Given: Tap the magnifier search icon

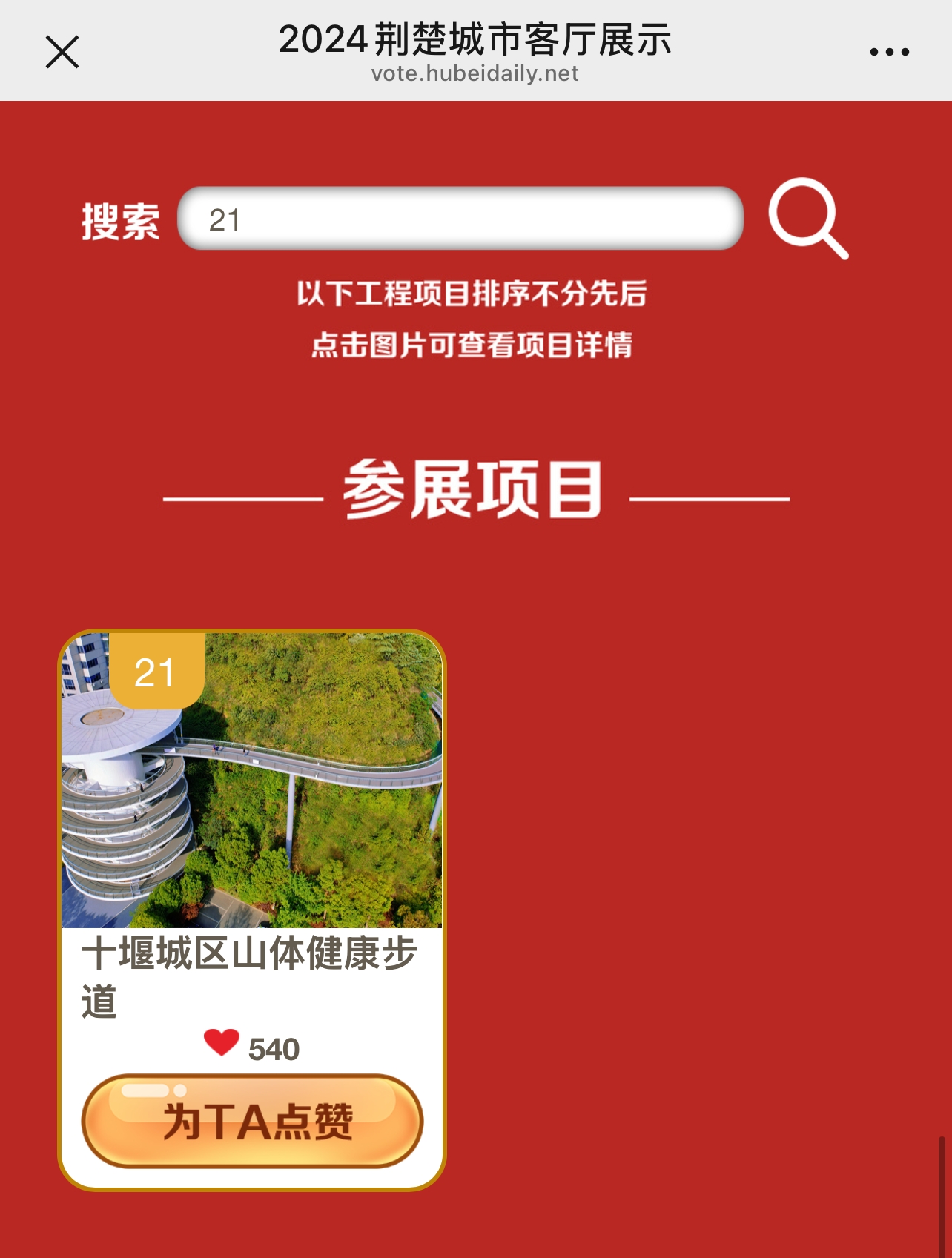Looking at the screenshot, I should [x=807, y=218].
